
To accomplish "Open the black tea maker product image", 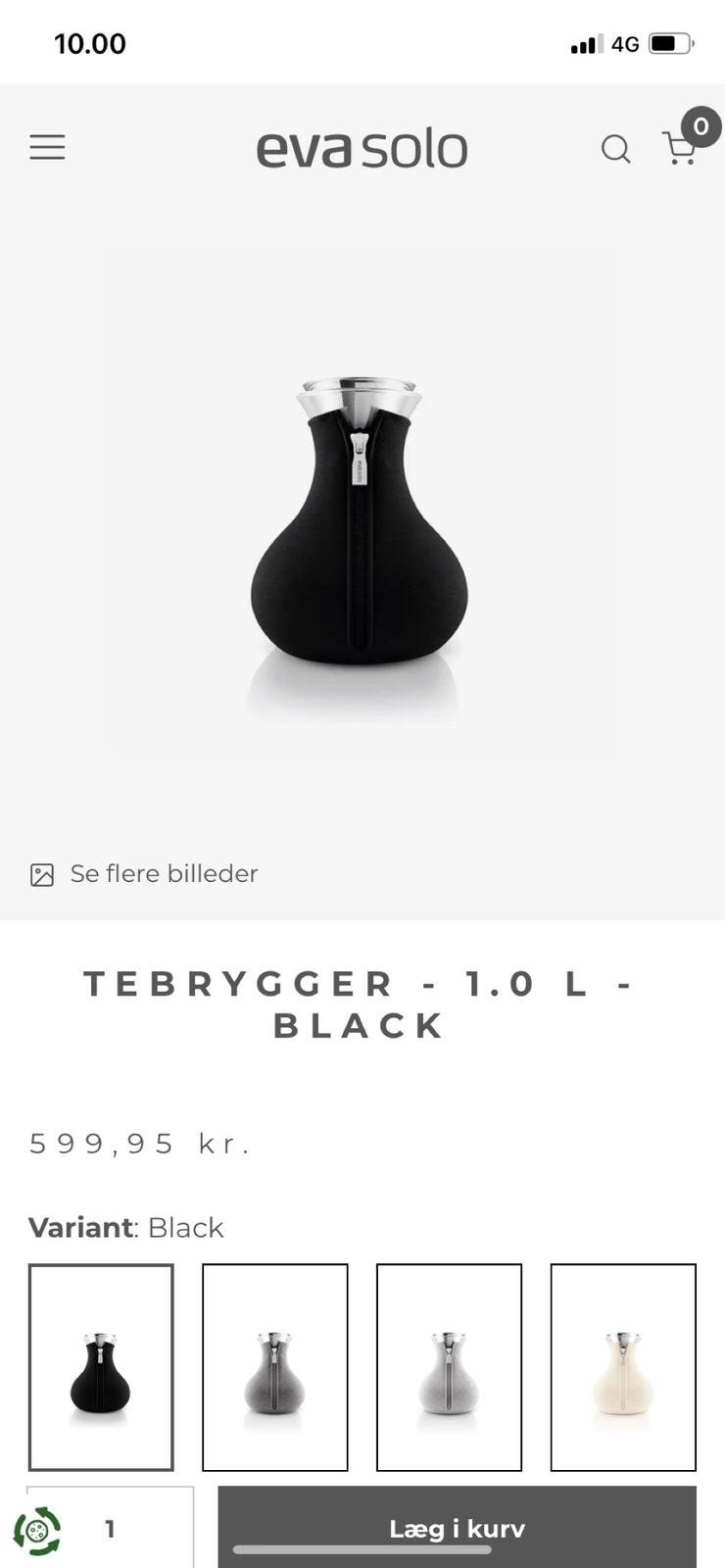I will [361, 519].
